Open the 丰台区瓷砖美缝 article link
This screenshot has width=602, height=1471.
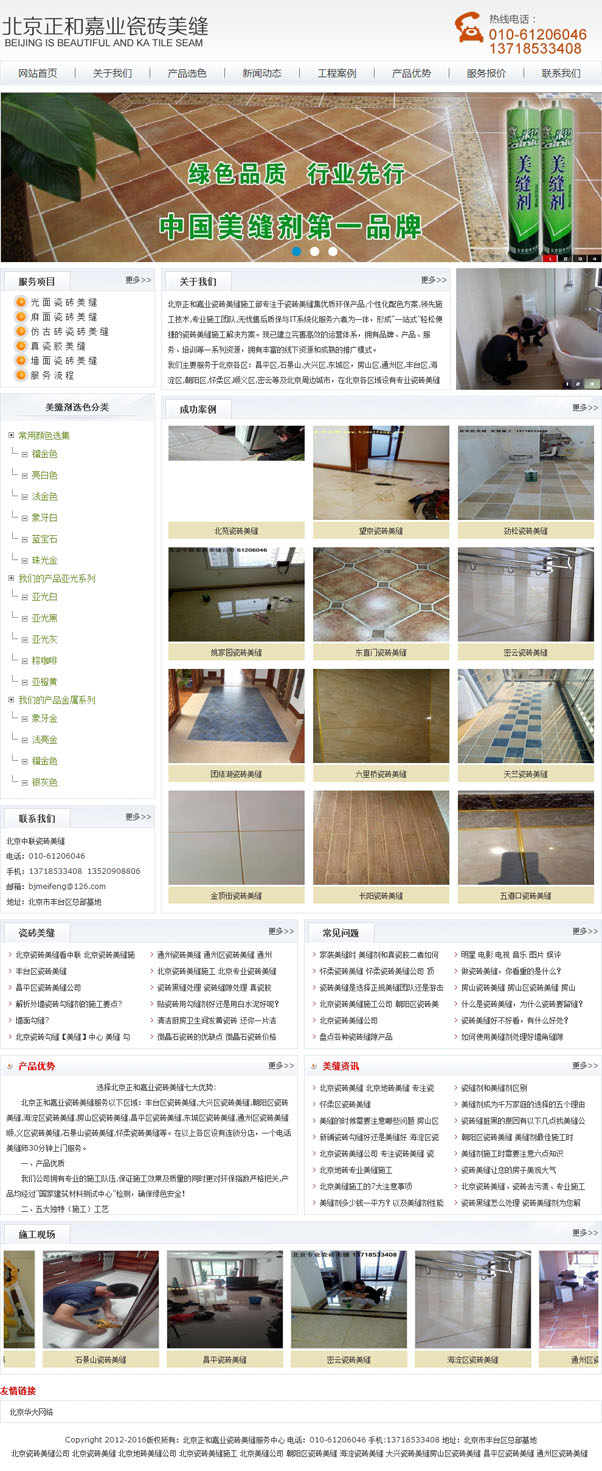pos(41,971)
